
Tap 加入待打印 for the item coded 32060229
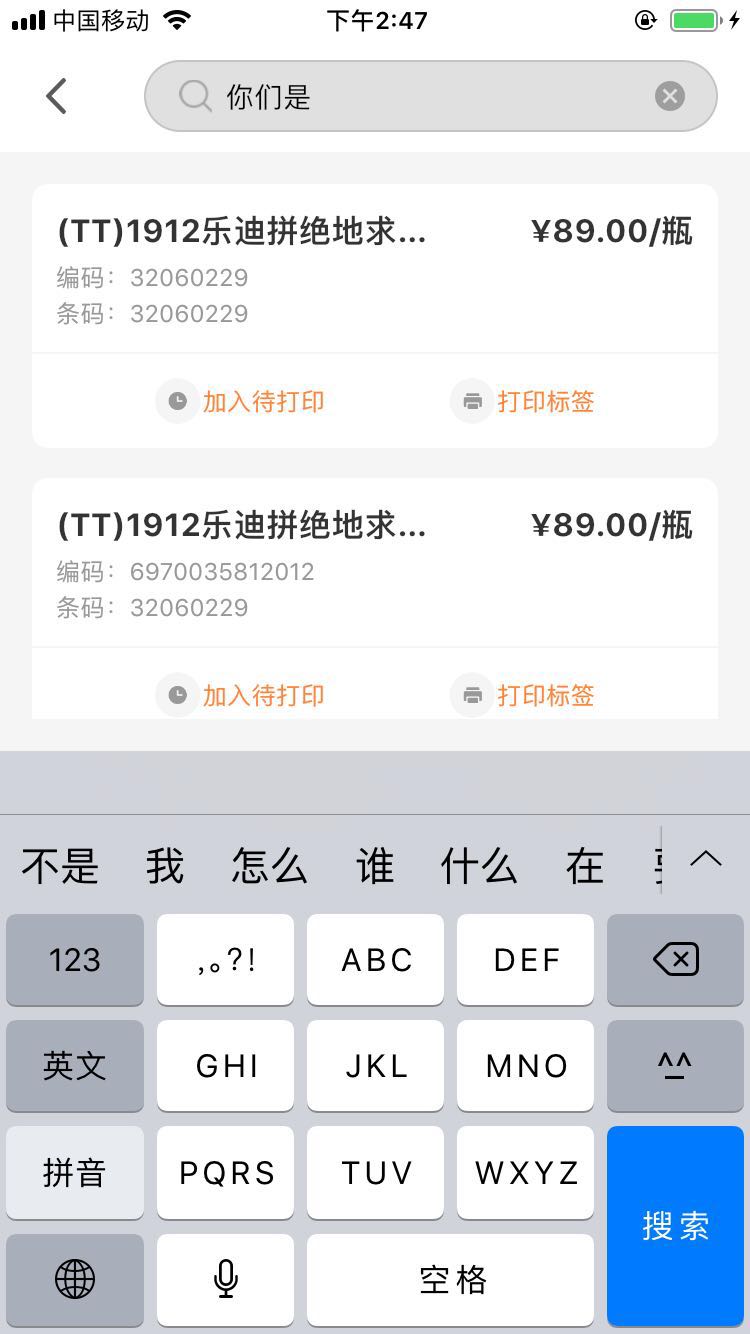point(241,401)
